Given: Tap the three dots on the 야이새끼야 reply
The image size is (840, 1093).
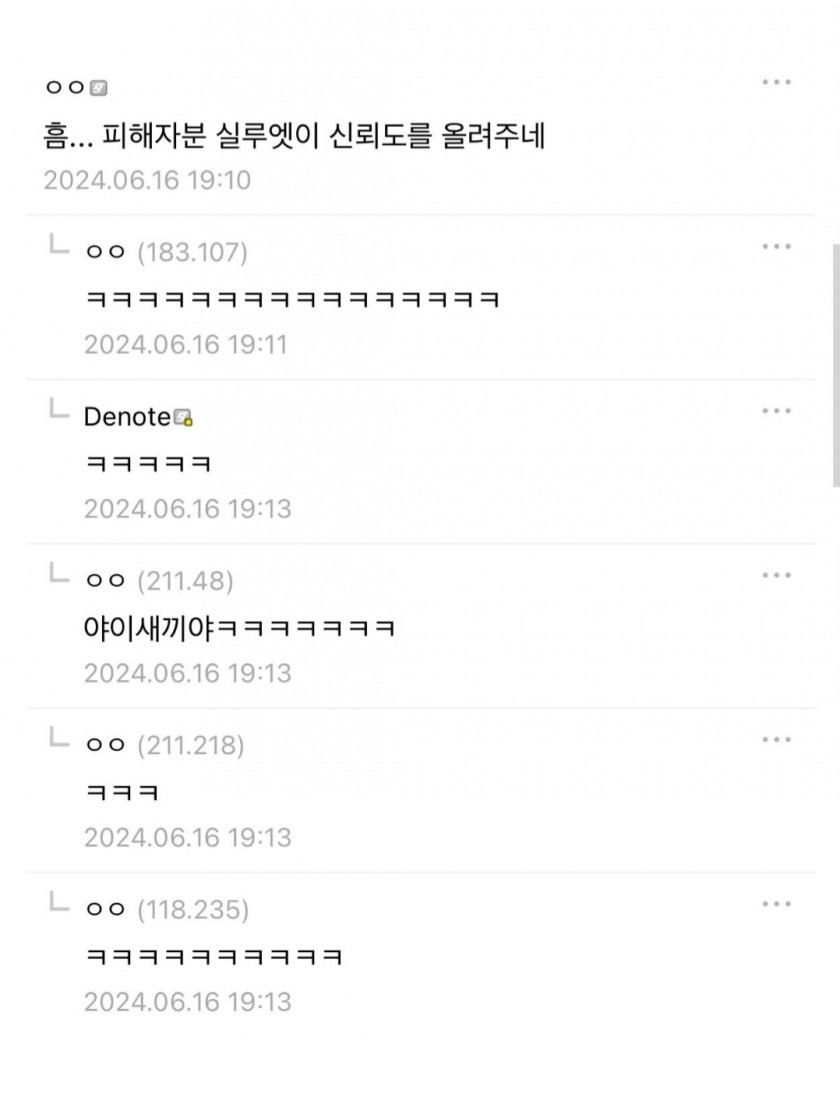Looking at the screenshot, I should tap(777, 575).
